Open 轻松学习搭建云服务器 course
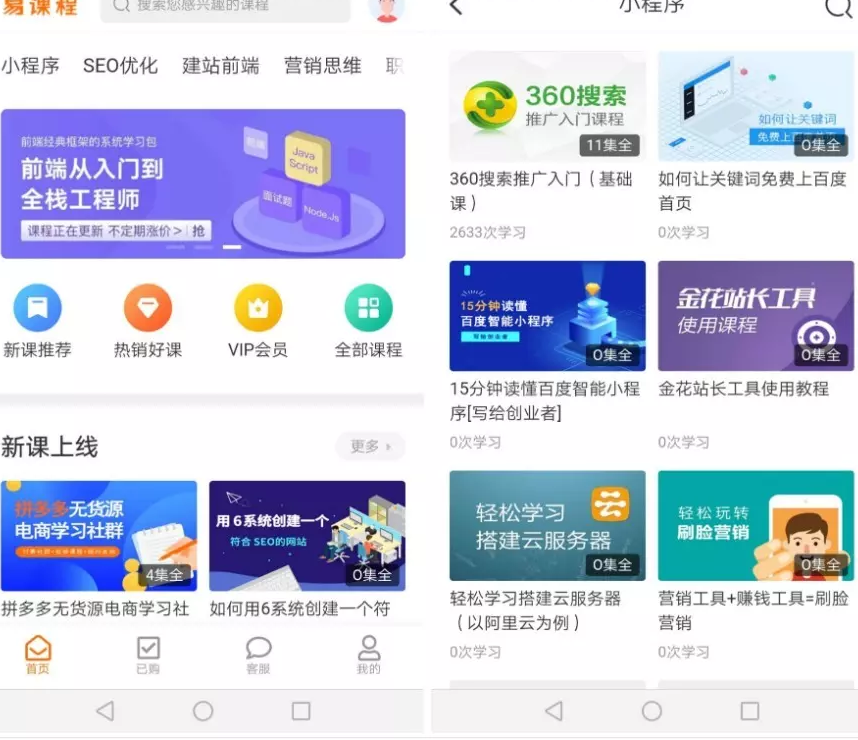Screen dimensions: 858x740 coord(547,527)
